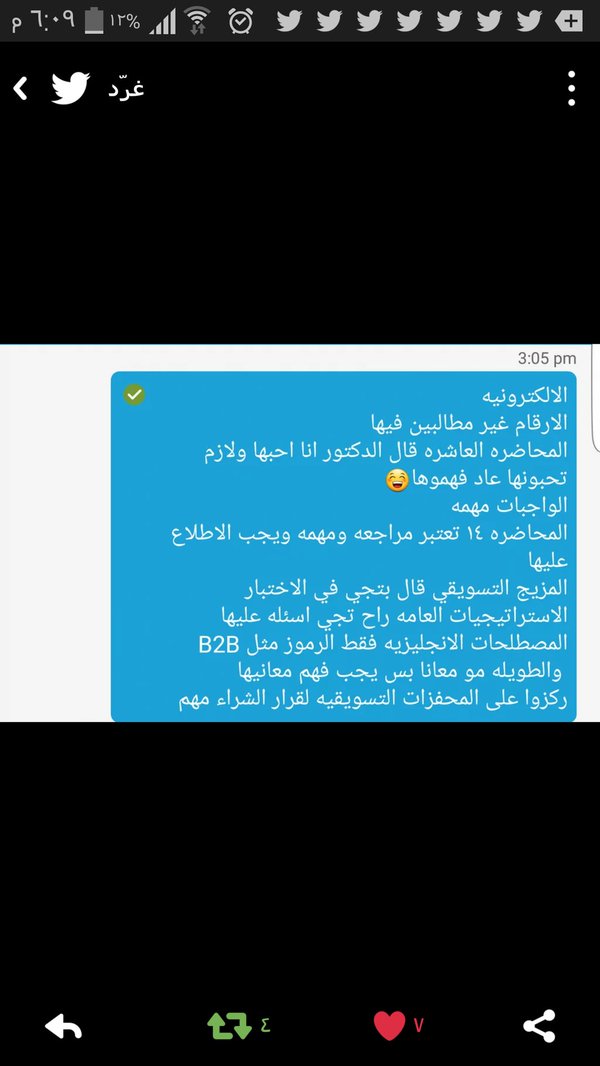Tap the red heart like icon
This screenshot has width=600, height=1066.
(x=389, y=1027)
